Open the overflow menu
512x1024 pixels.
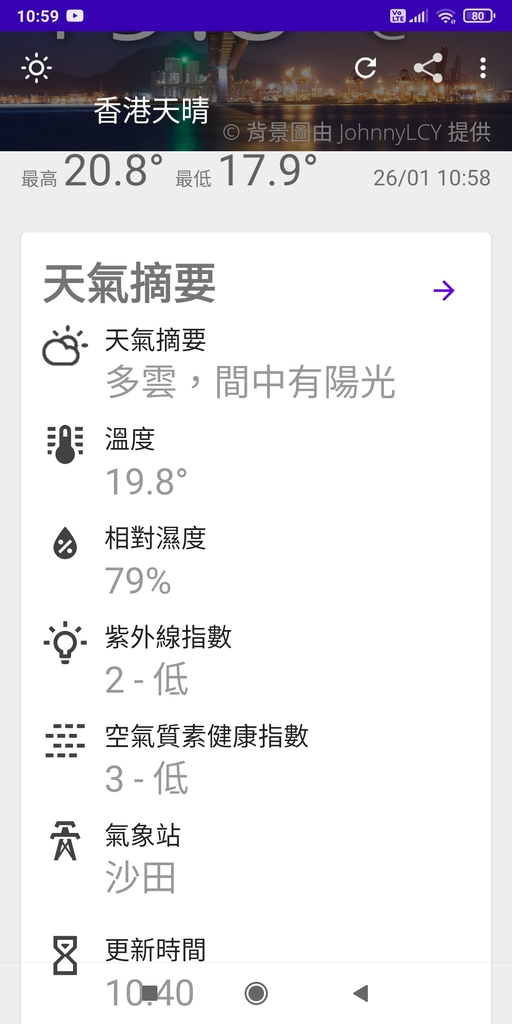[483, 68]
